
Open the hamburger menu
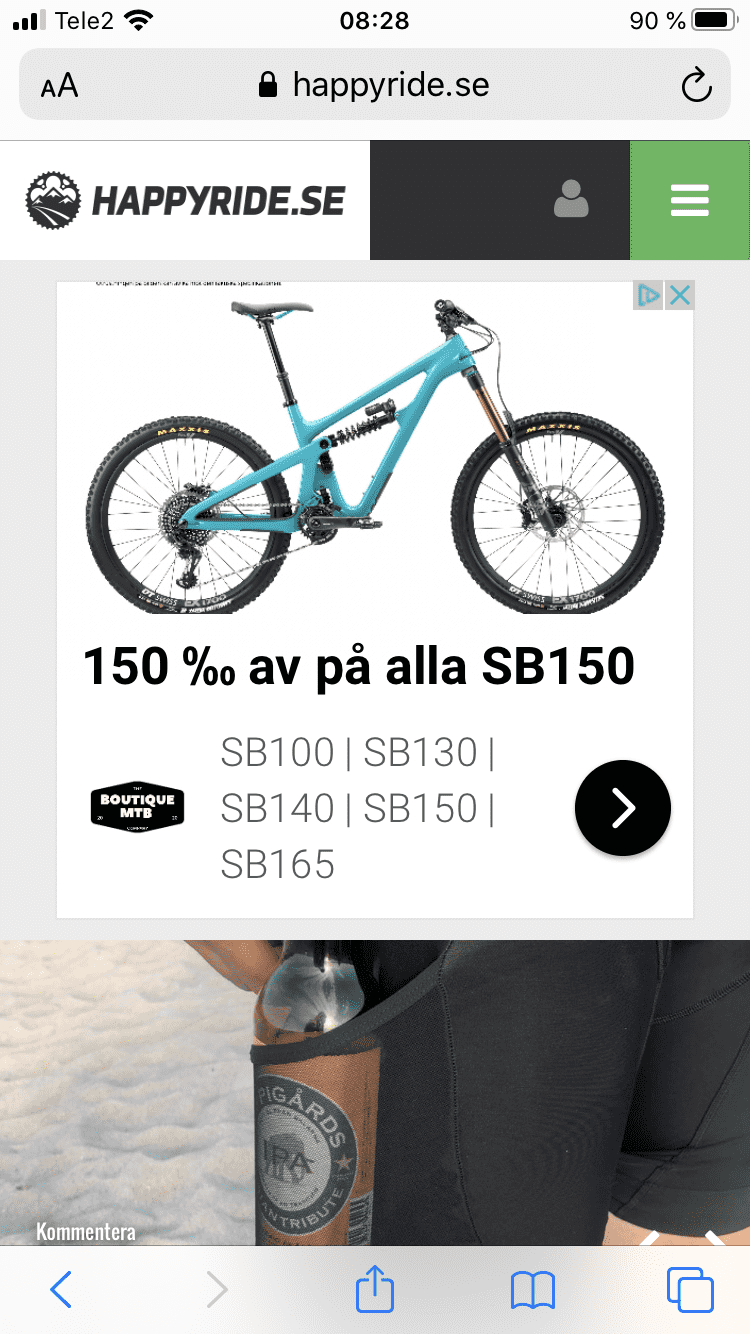point(689,200)
